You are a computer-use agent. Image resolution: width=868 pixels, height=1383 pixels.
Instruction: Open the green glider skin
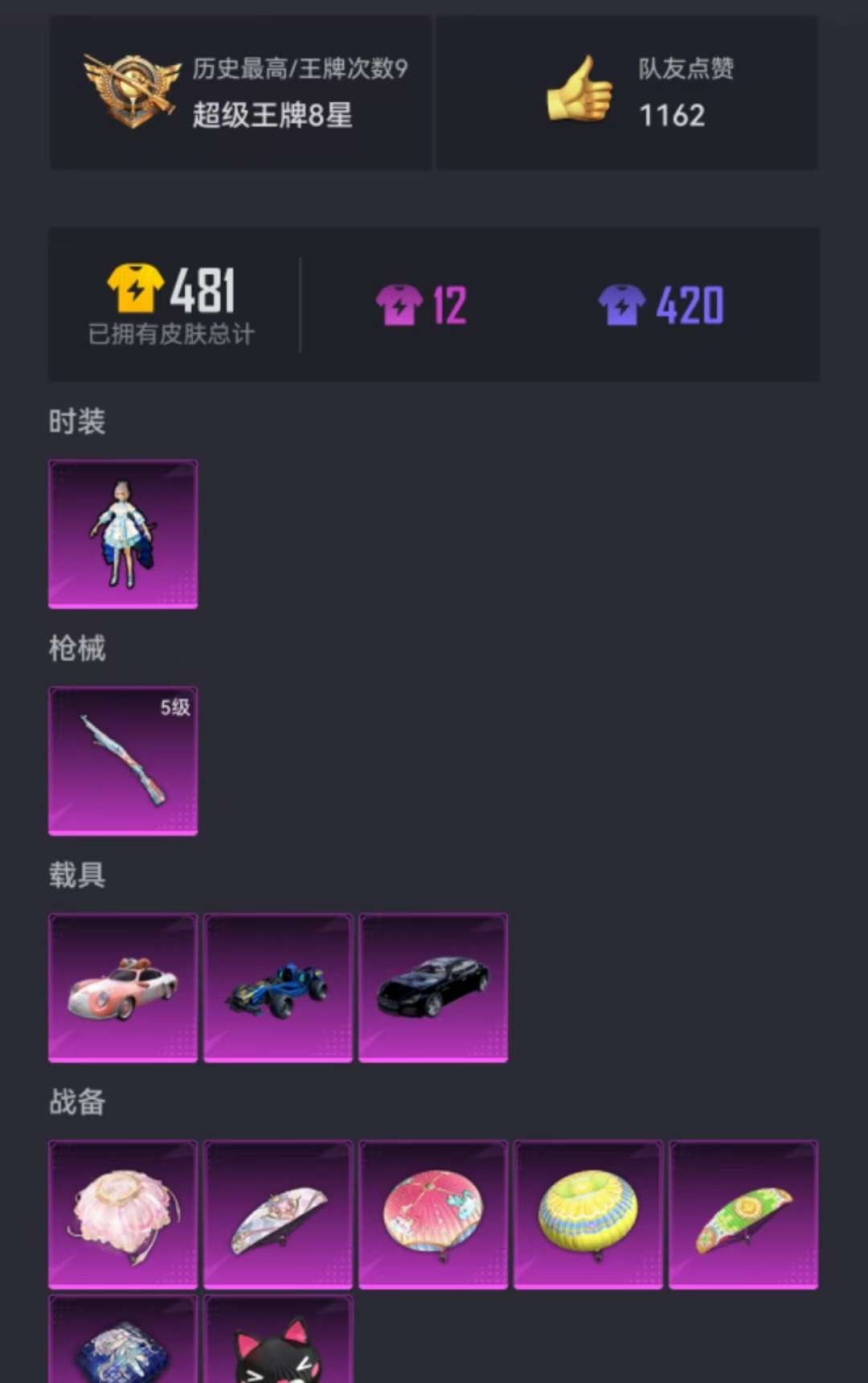tap(743, 1214)
